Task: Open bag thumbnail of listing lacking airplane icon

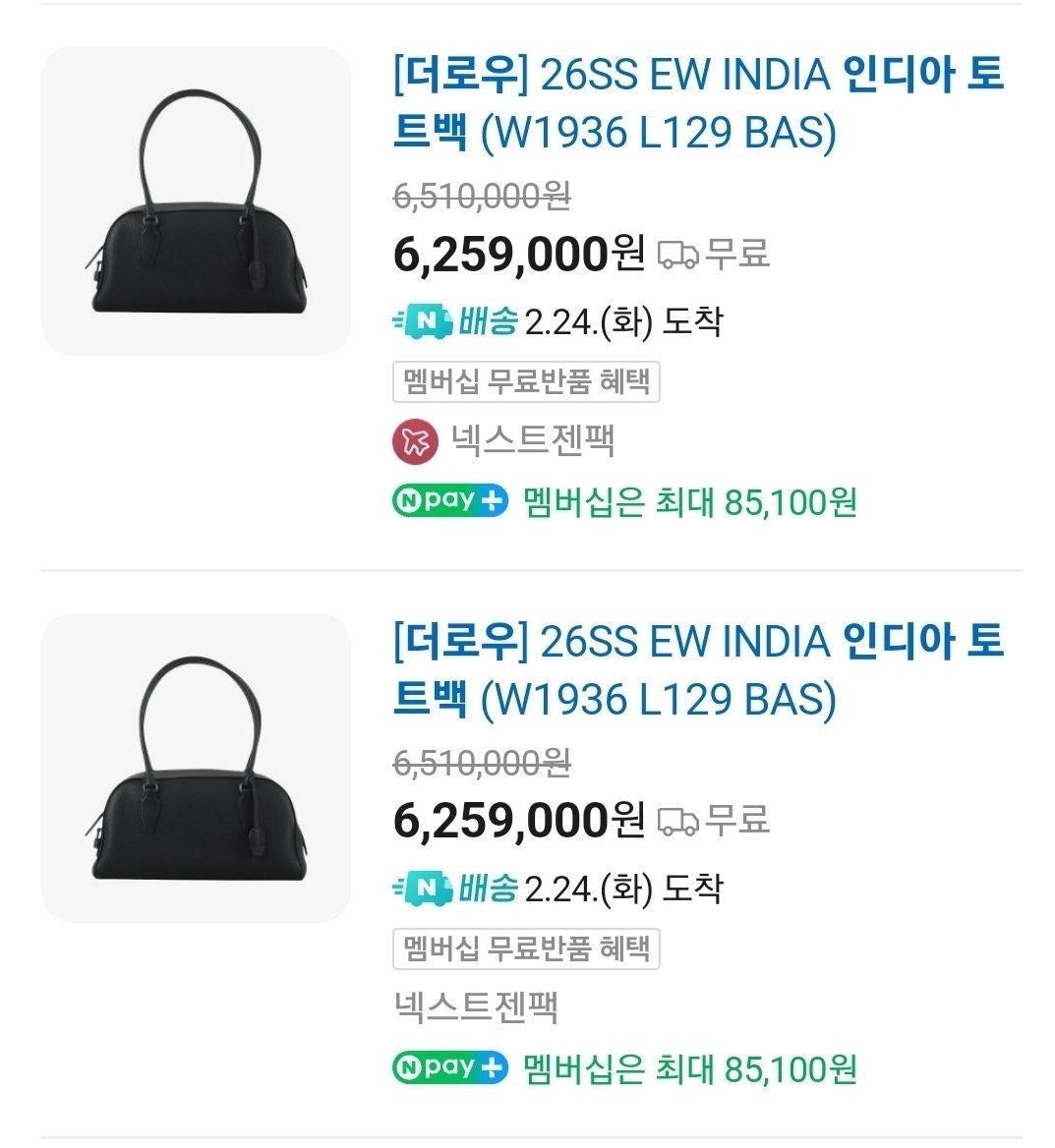Action: pos(196,768)
